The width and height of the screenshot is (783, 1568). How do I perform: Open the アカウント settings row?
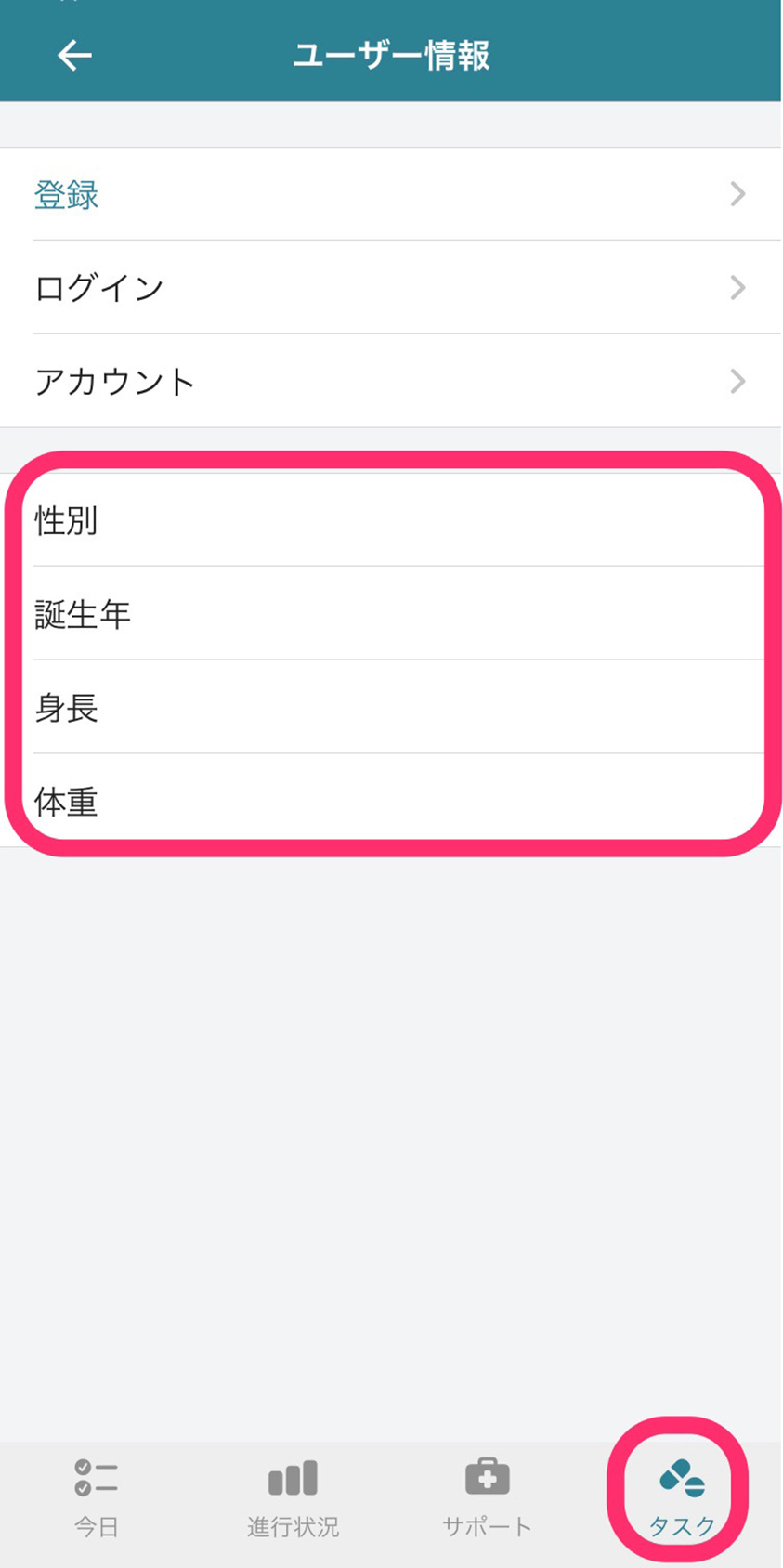pyautogui.click(x=391, y=382)
